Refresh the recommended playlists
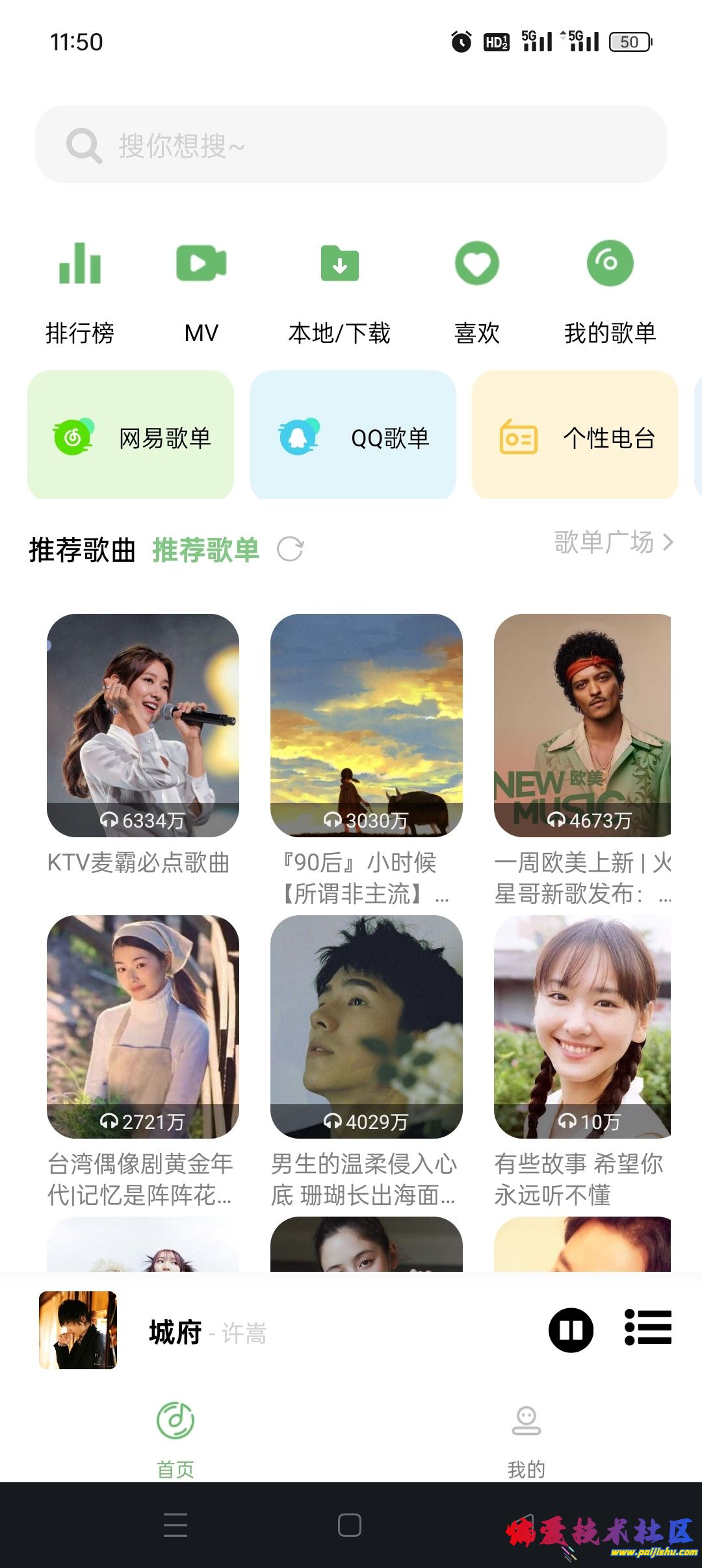The height and width of the screenshot is (1568, 702). [290, 550]
